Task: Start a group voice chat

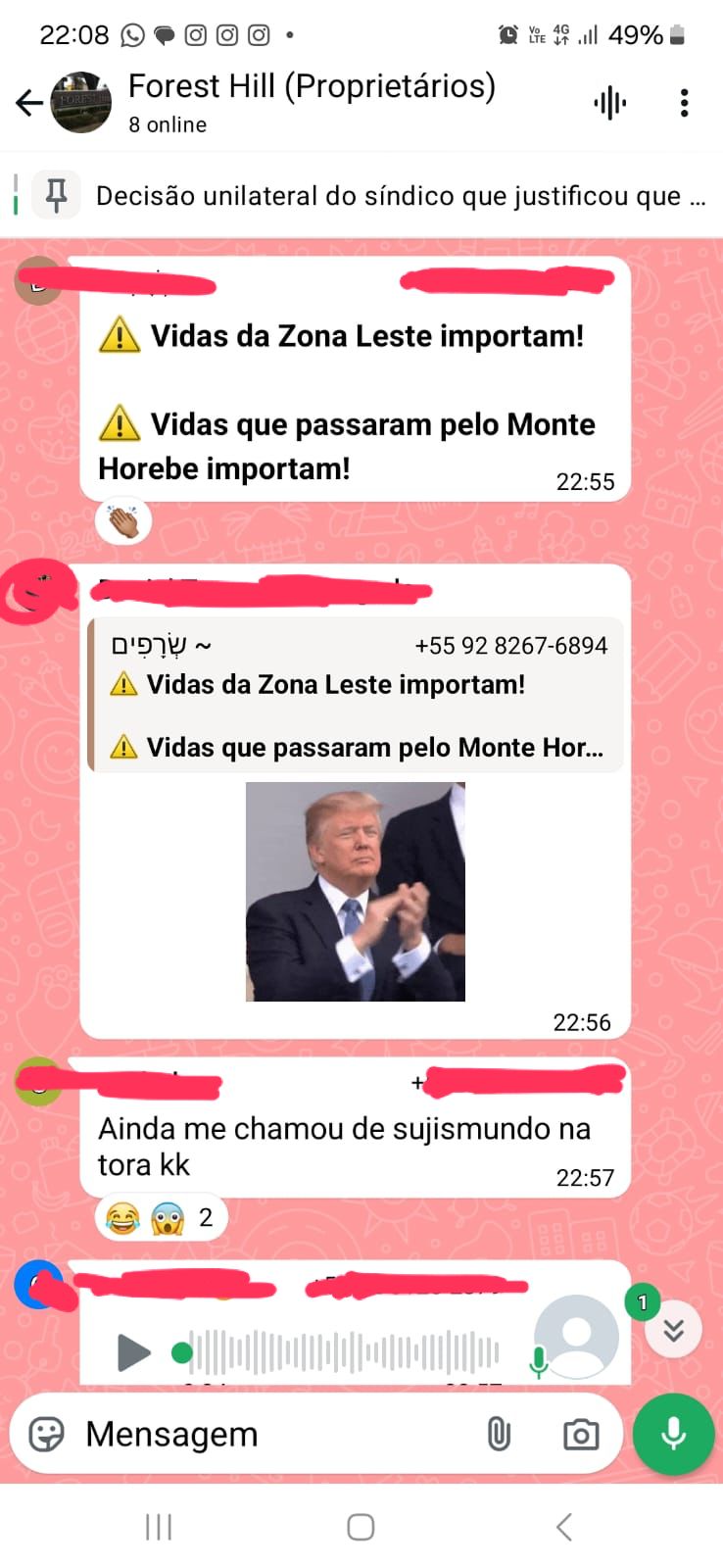Action: point(609,102)
